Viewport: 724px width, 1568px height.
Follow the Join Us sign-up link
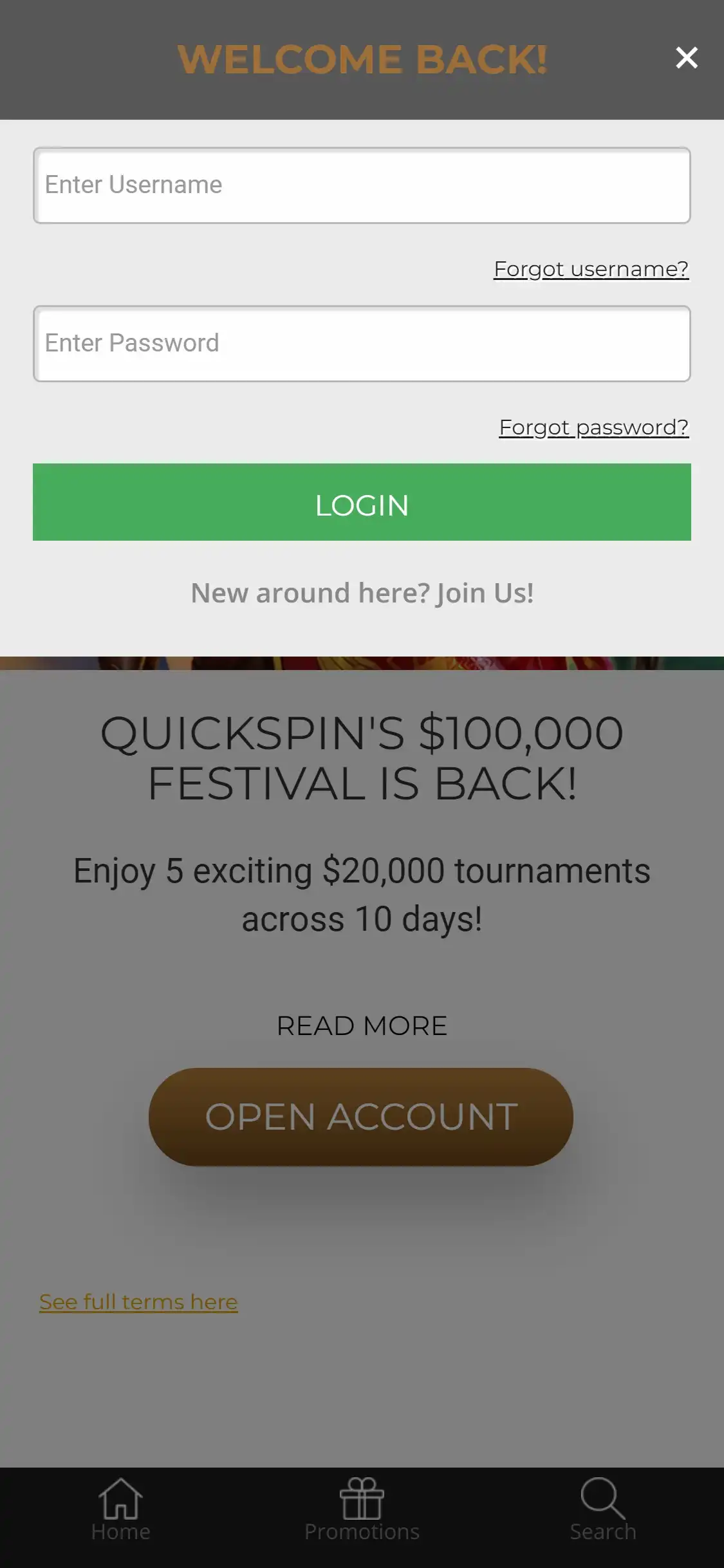pos(485,593)
